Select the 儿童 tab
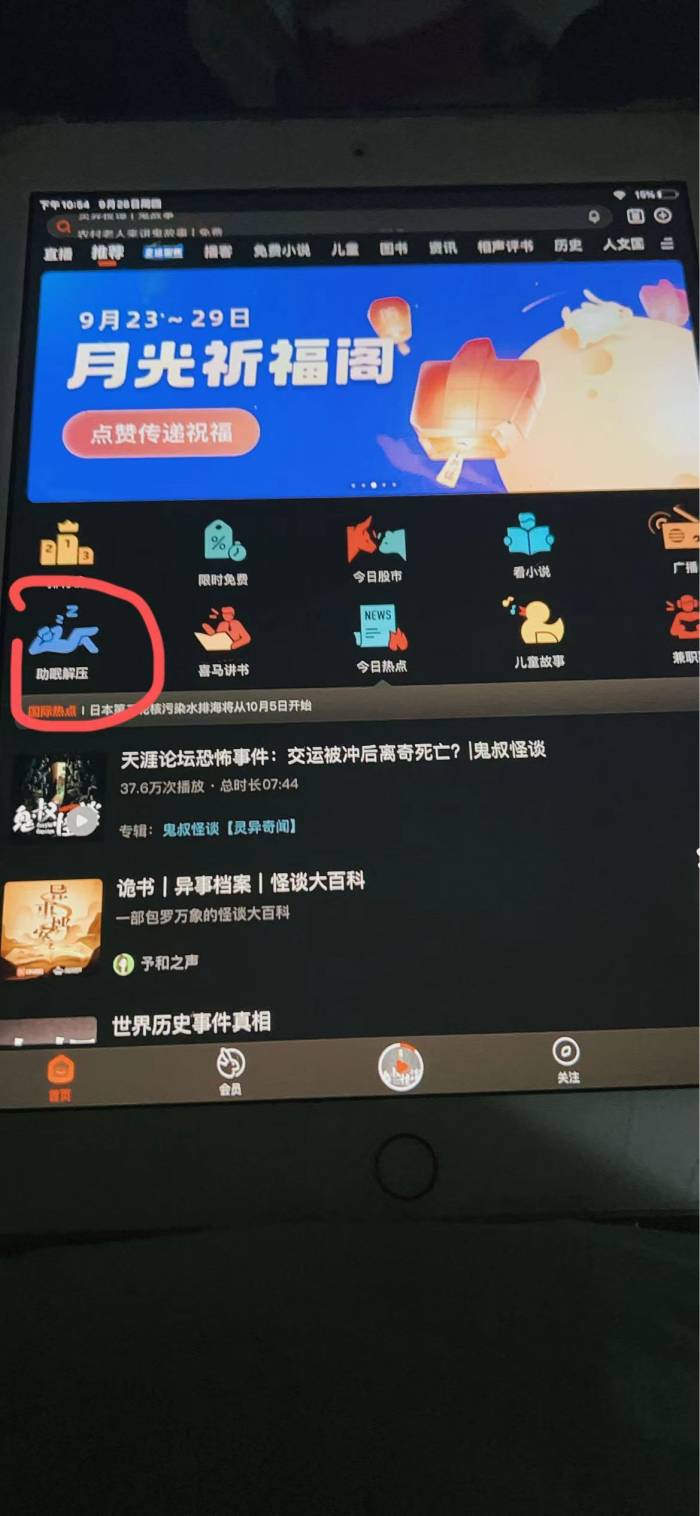 (x=346, y=248)
